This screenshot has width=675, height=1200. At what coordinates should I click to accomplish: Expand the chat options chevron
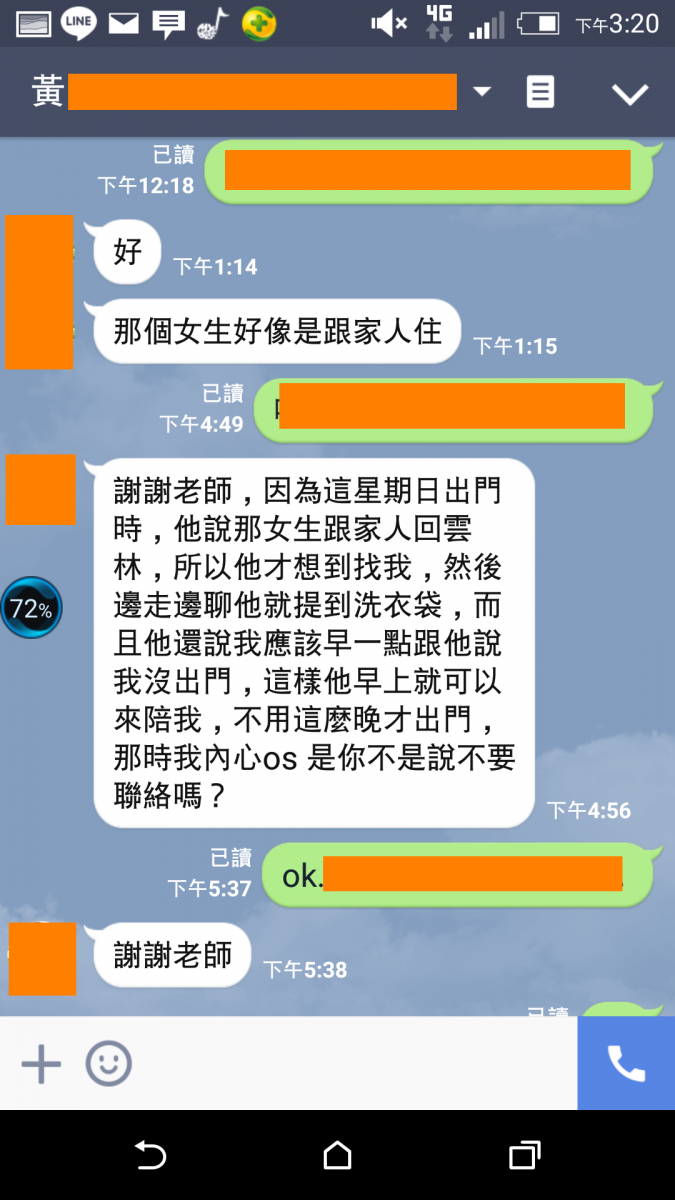pos(630,94)
